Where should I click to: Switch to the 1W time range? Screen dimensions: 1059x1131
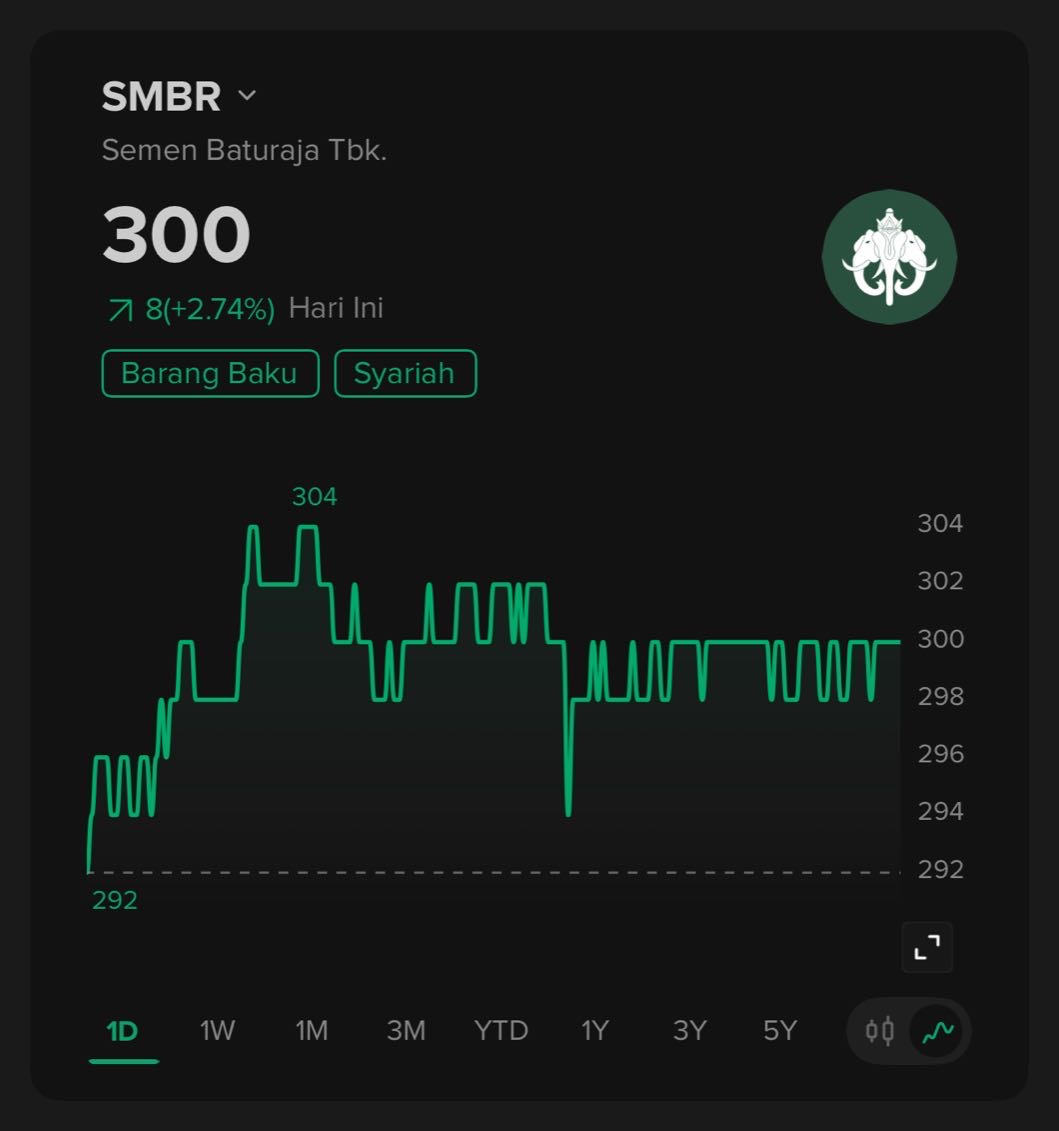coord(217,1031)
